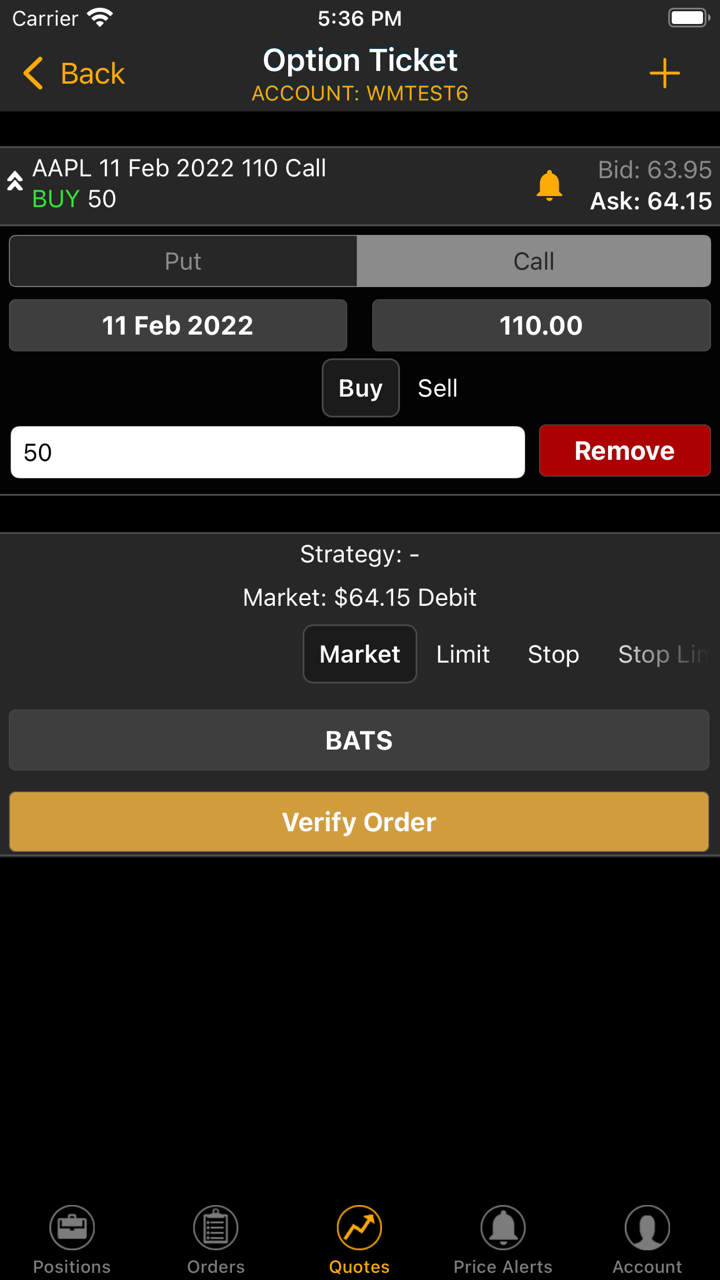Remove this option leg
Screen dimensions: 720x1280
[624, 451]
